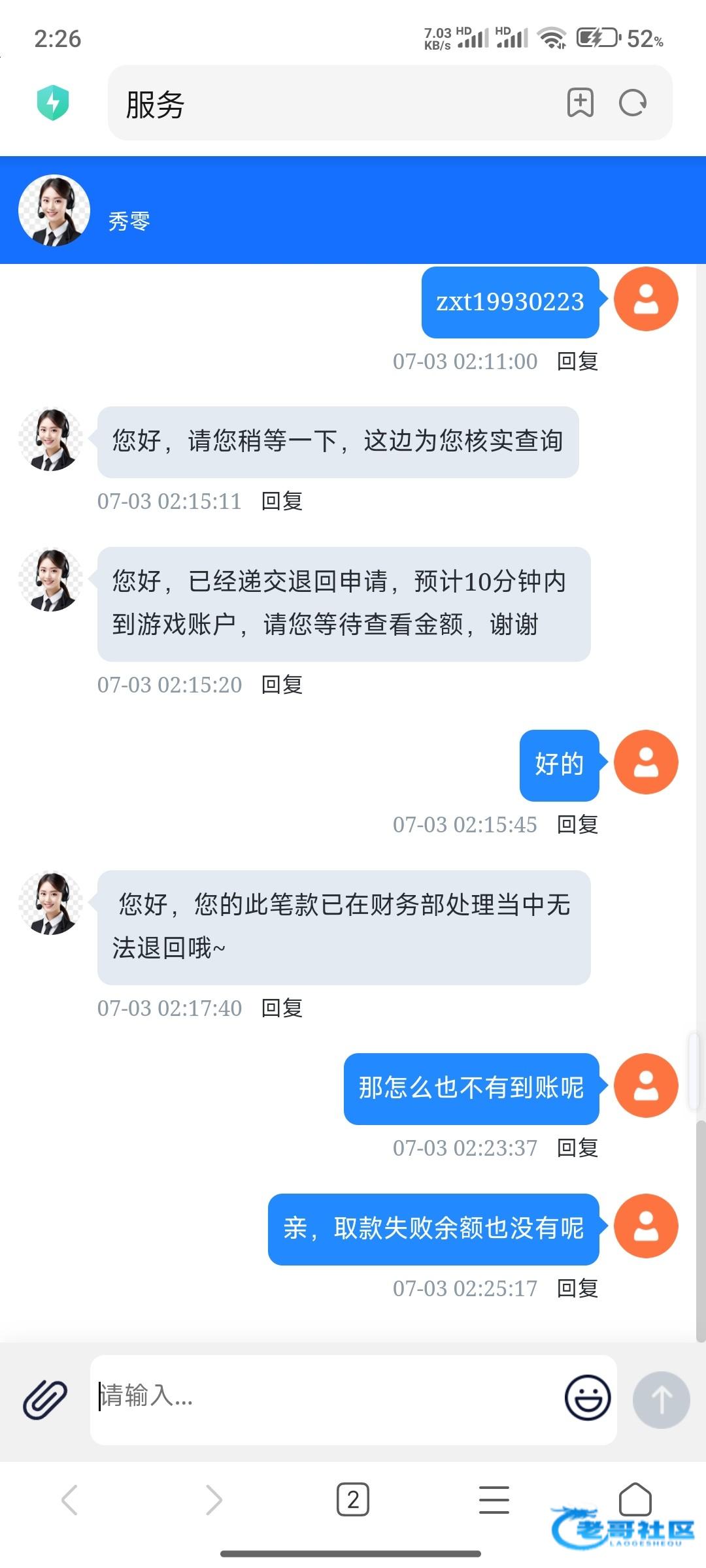
Task: Go to the browser home page
Action: tap(635, 1498)
